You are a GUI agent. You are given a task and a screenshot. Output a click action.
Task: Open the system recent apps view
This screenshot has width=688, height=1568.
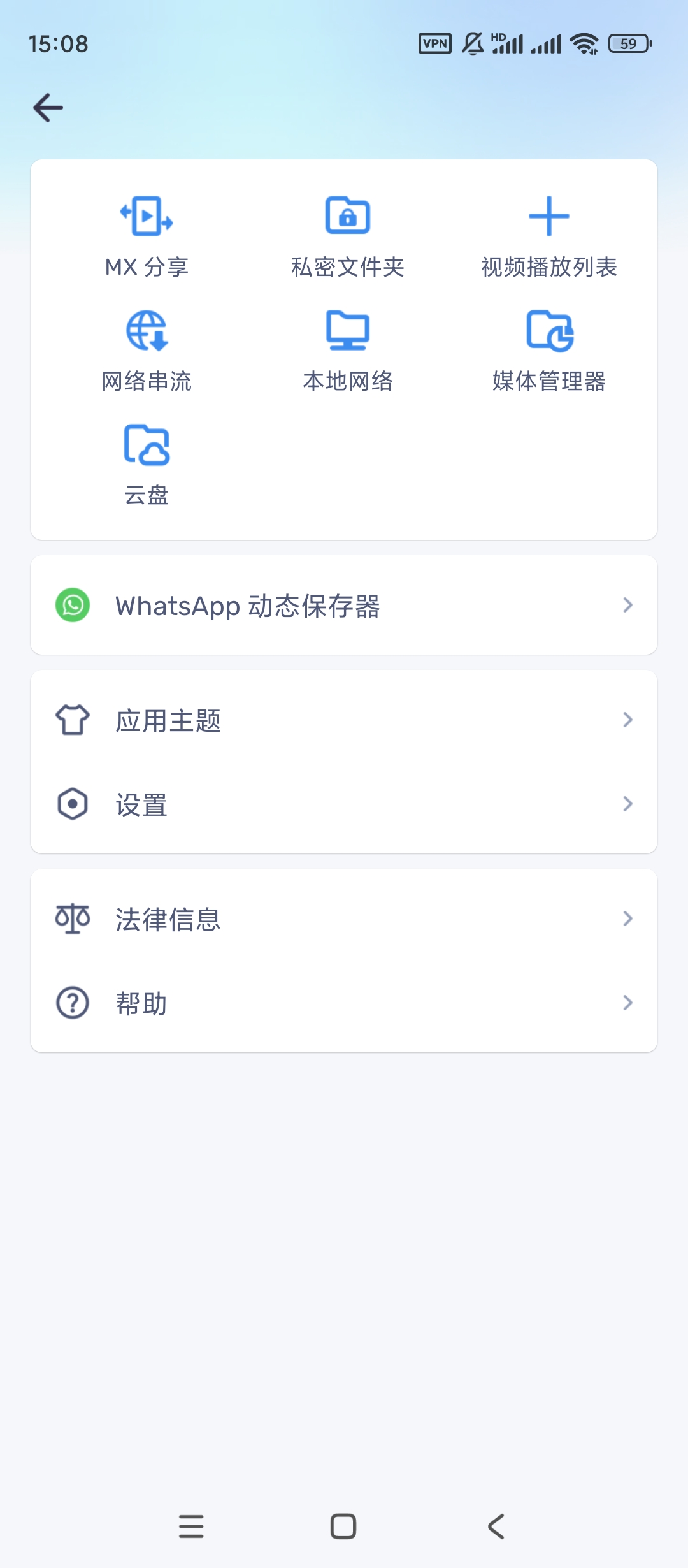191,1527
